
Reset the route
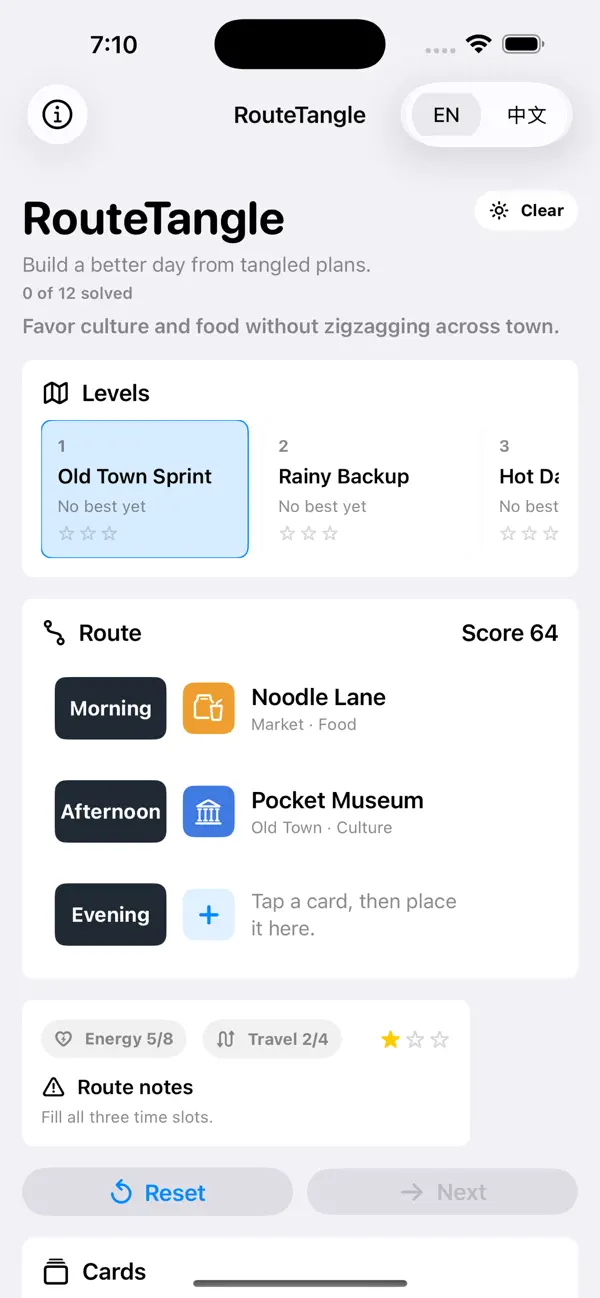pos(157,1192)
